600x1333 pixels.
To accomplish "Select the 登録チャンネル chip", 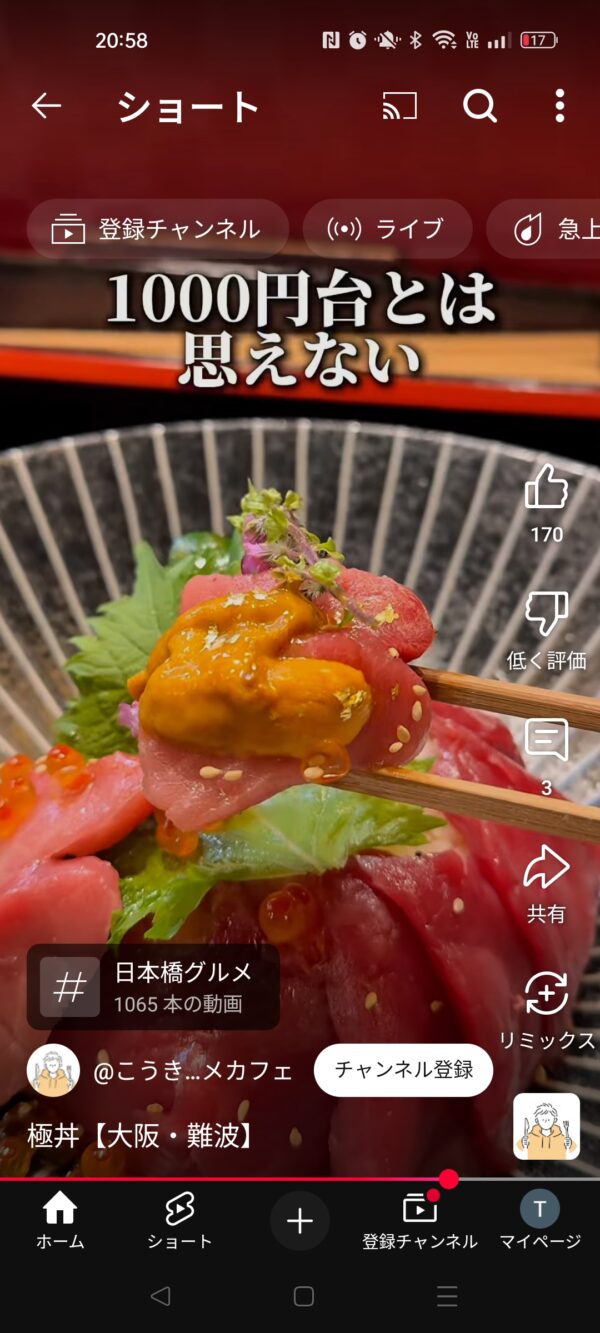I will click(158, 229).
